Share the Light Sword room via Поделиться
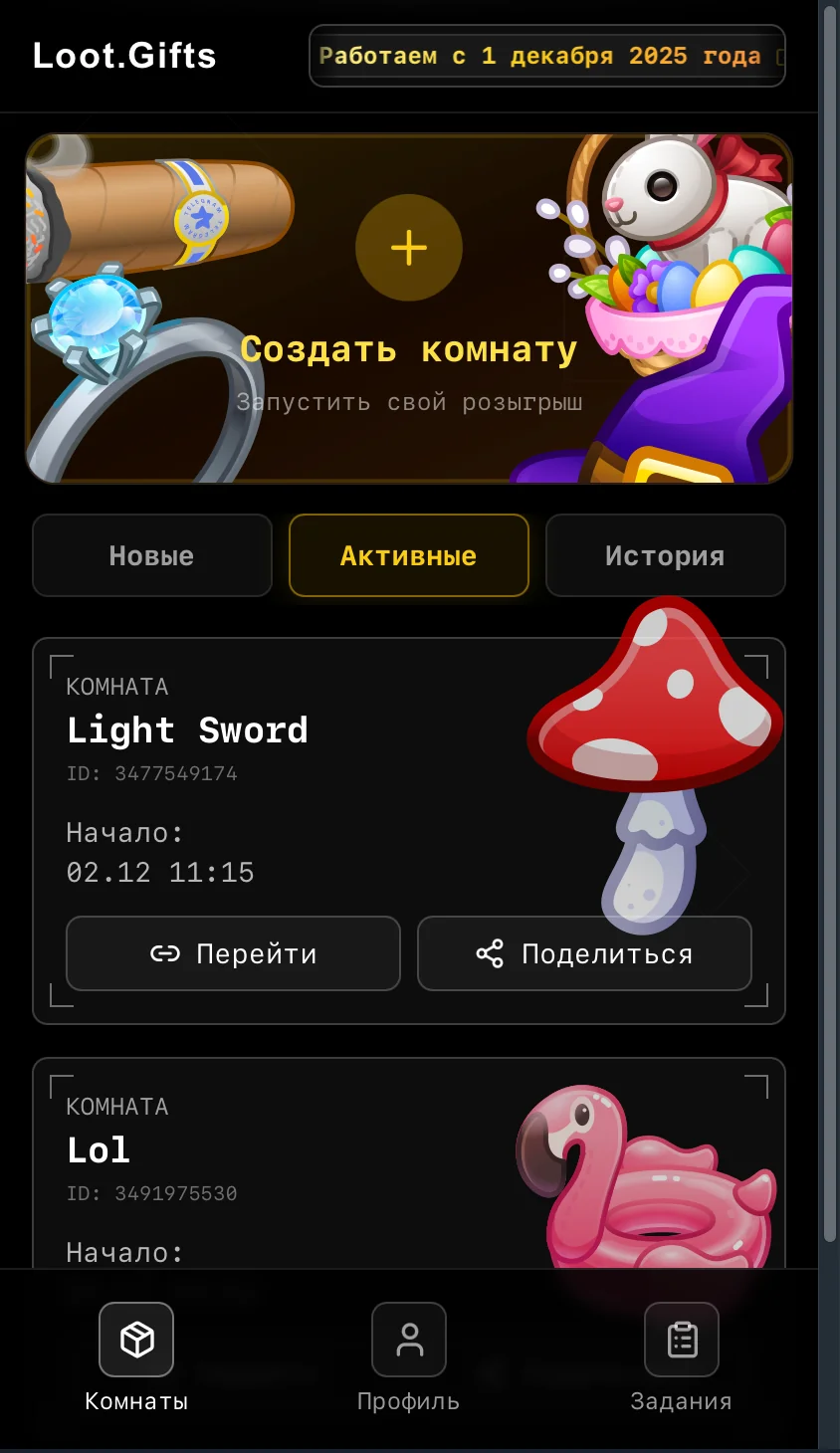This screenshot has height=1453, width=840. 584,953
